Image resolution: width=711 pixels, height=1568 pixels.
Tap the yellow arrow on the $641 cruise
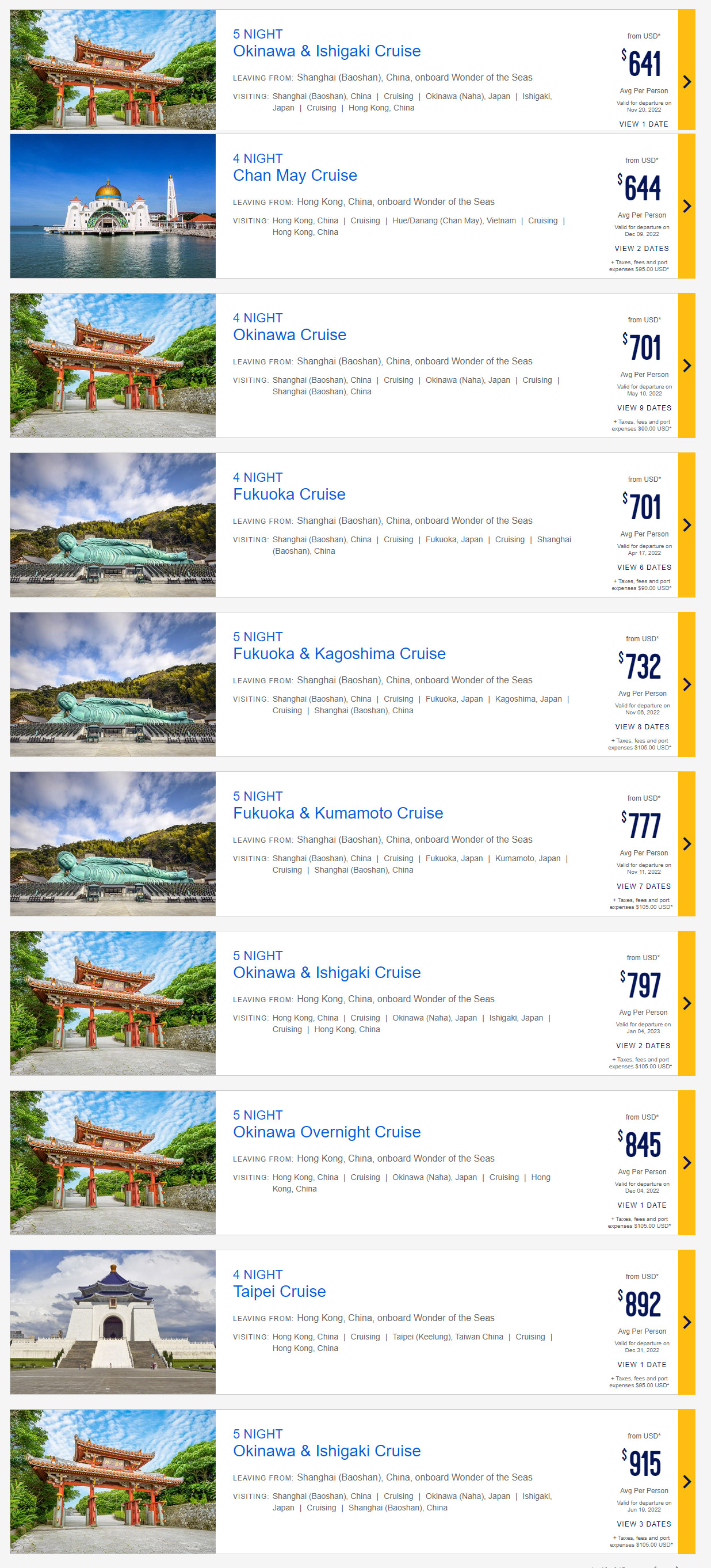[x=687, y=70]
